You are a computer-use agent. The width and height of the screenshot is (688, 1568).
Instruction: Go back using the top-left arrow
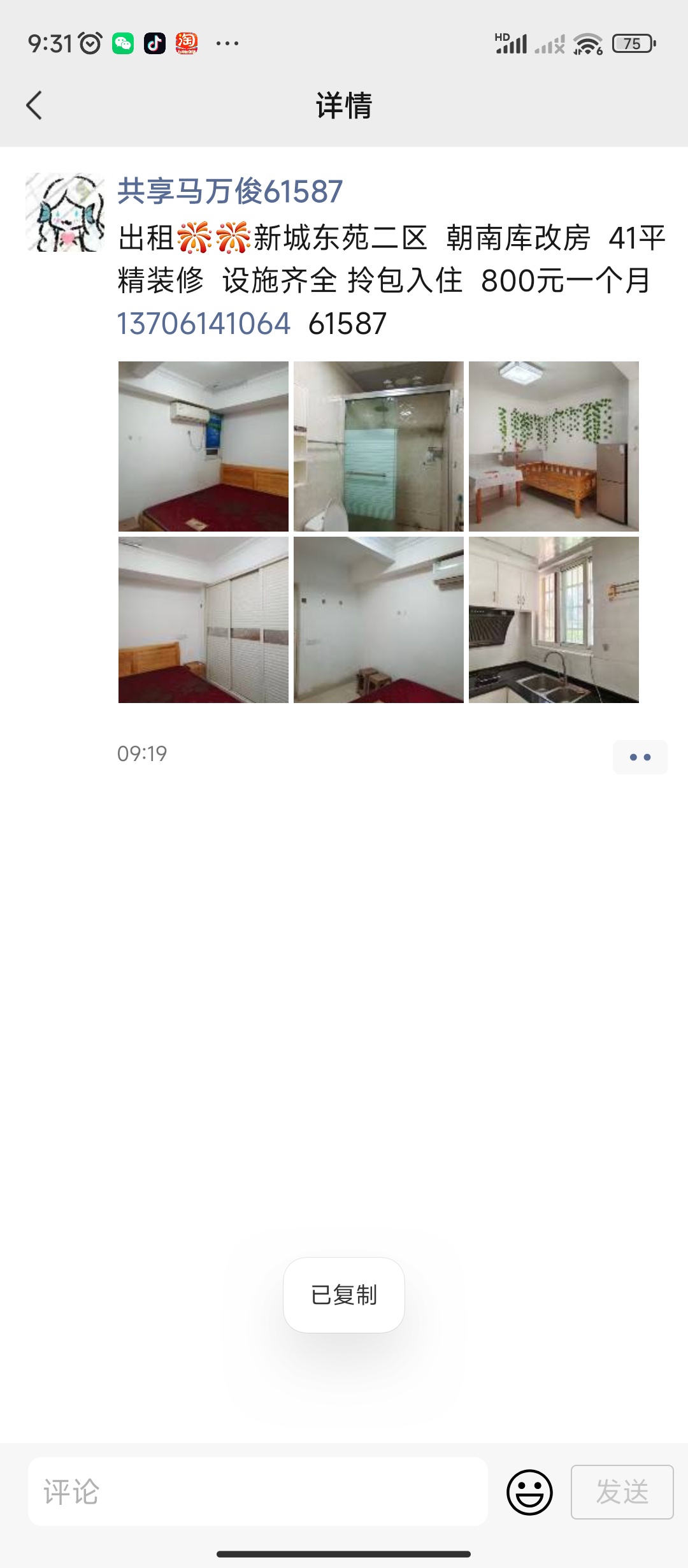click(34, 105)
